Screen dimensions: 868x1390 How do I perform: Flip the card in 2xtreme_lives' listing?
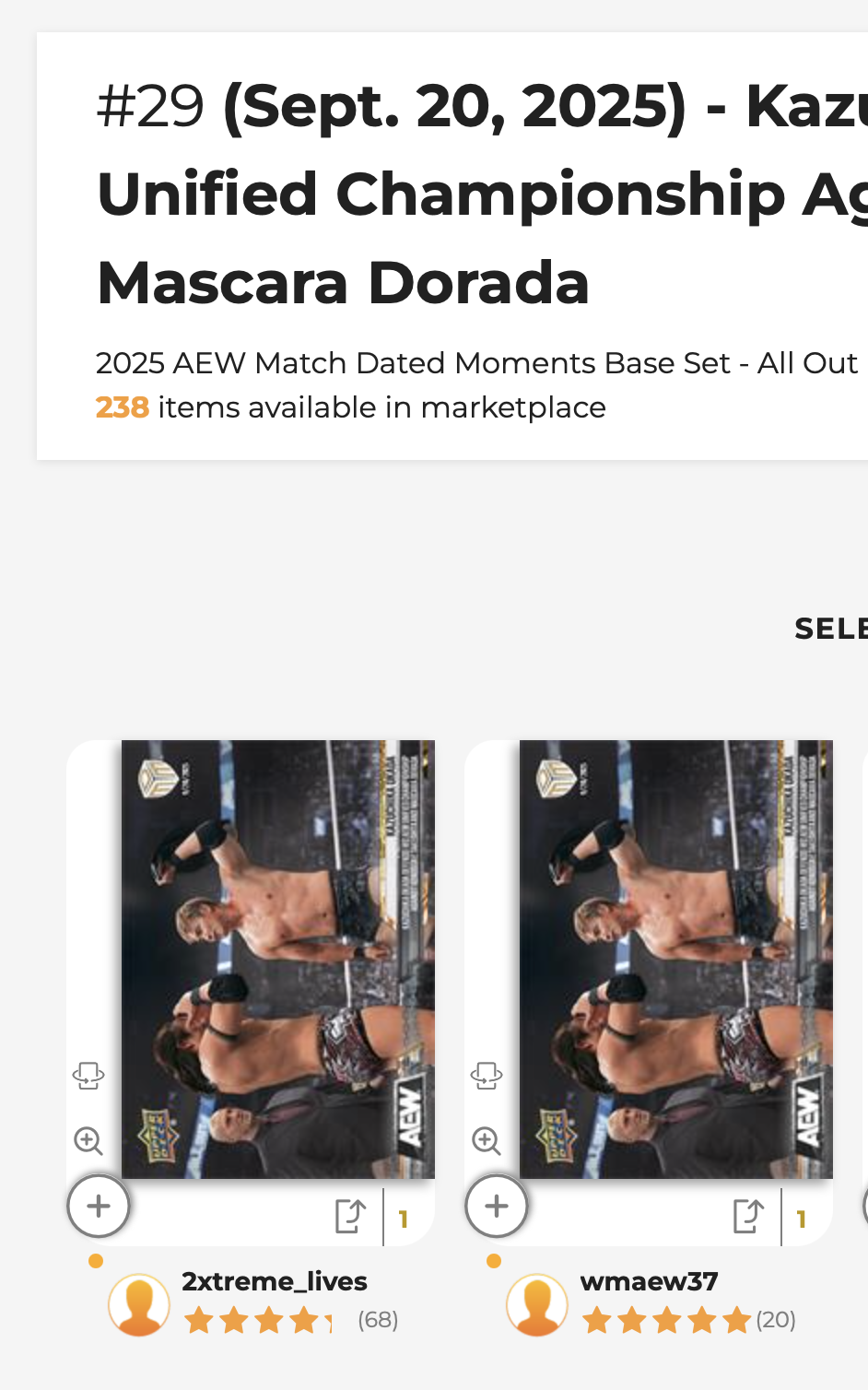pos(88,1075)
